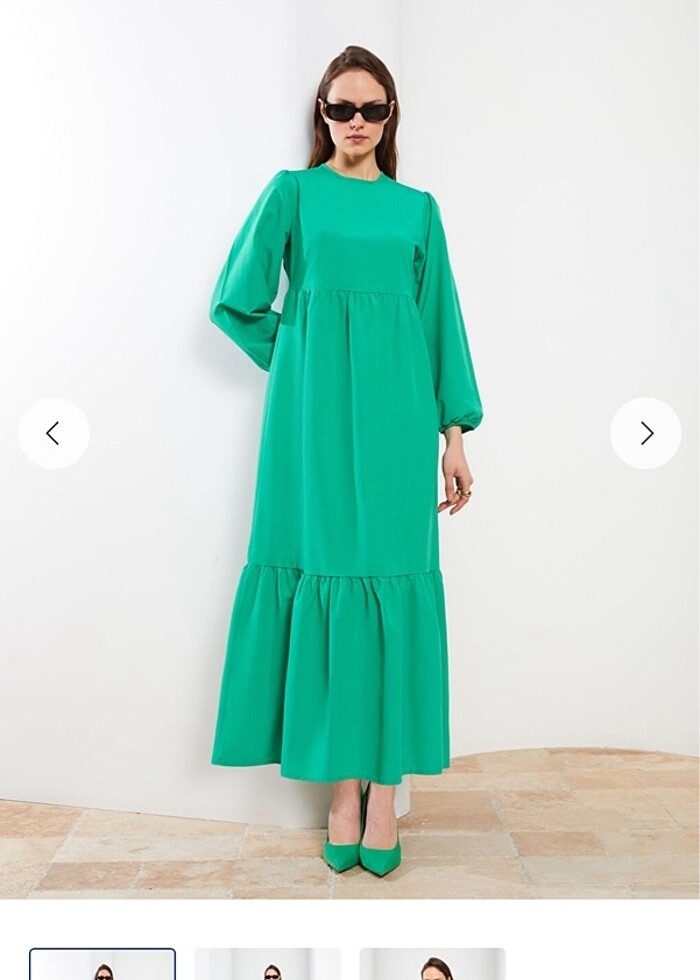Select the close-up thumbnail without sunglasses
The image size is (700, 980).
[432, 965]
